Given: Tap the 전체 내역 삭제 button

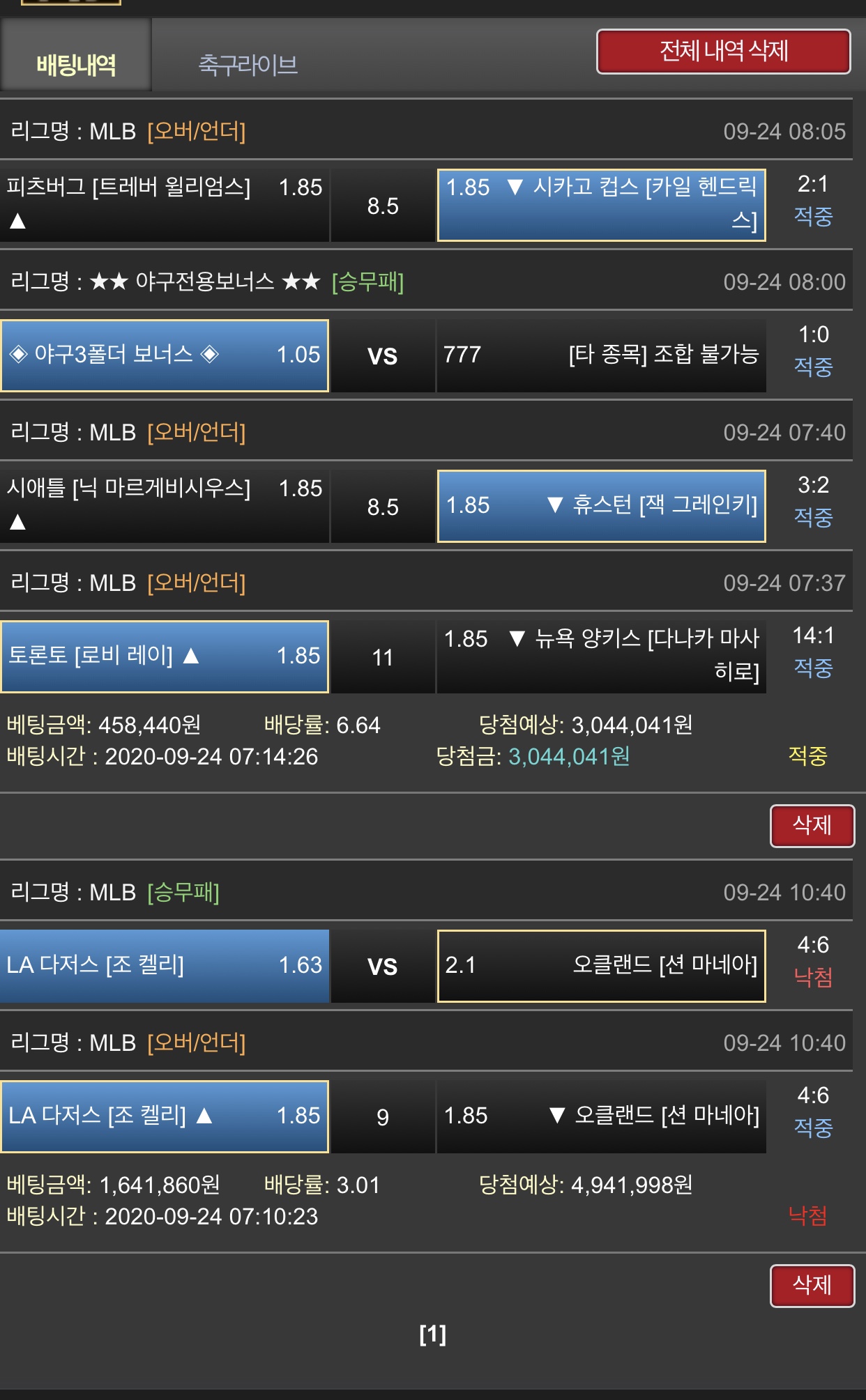Looking at the screenshot, I should [x=723, y=51].
